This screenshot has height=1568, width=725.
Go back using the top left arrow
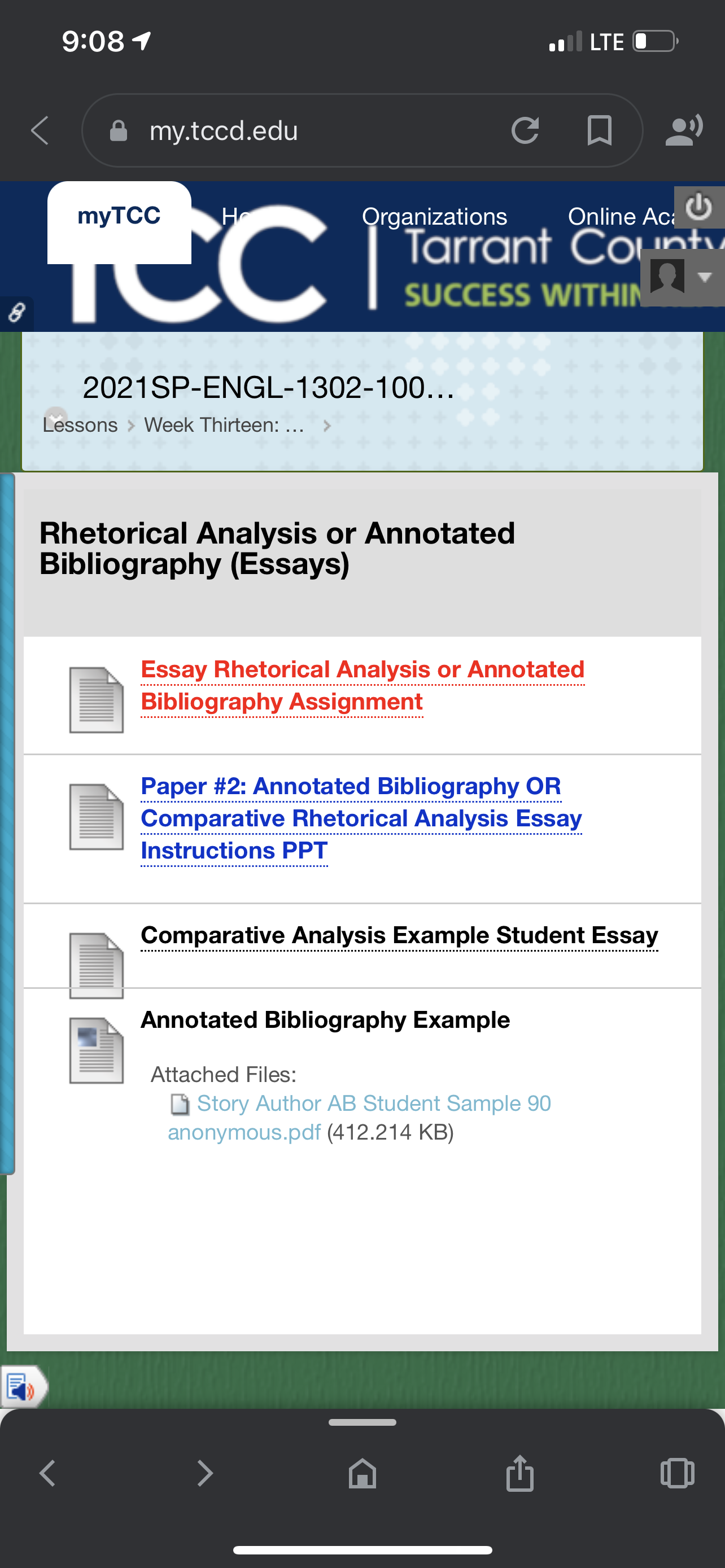(x=40, y=130)
